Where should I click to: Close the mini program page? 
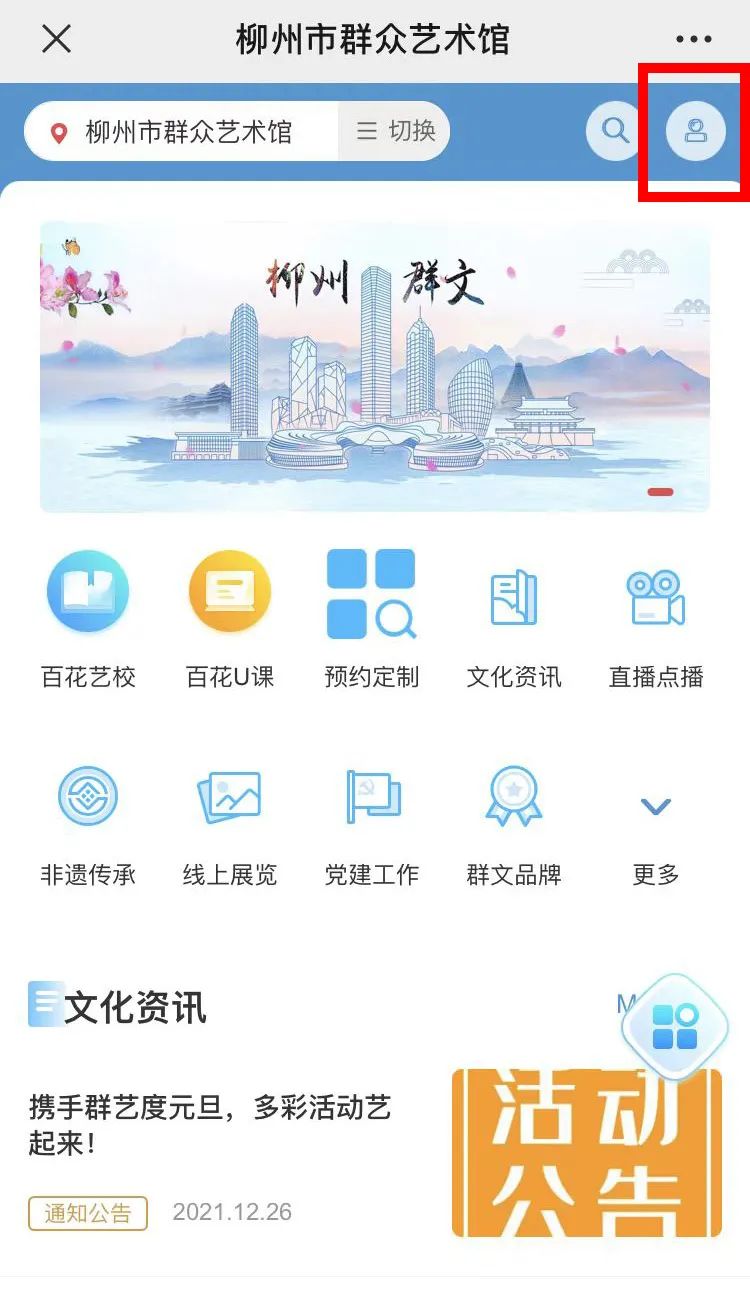56,39
